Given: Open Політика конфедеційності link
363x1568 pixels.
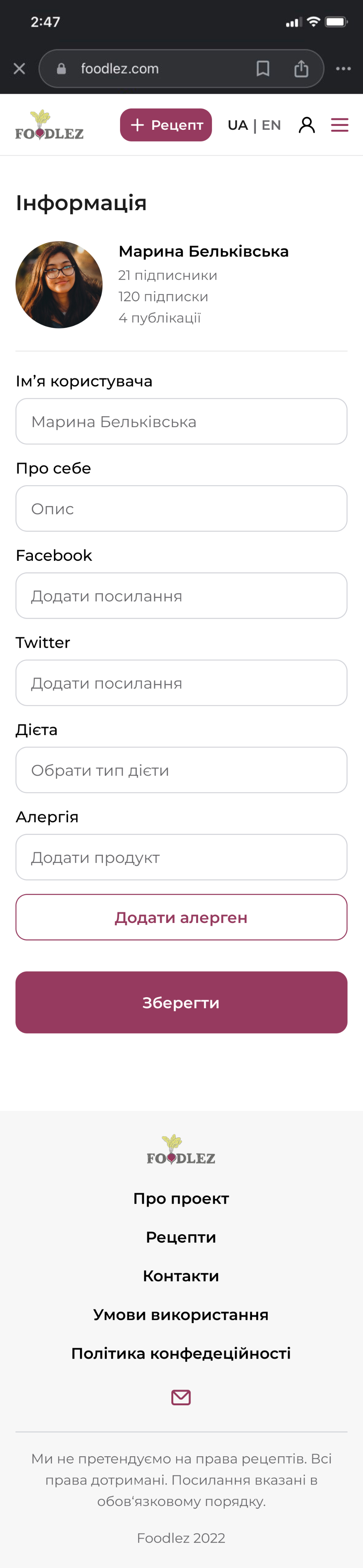Looking at the screenshot, I should tap(181, 1353).
